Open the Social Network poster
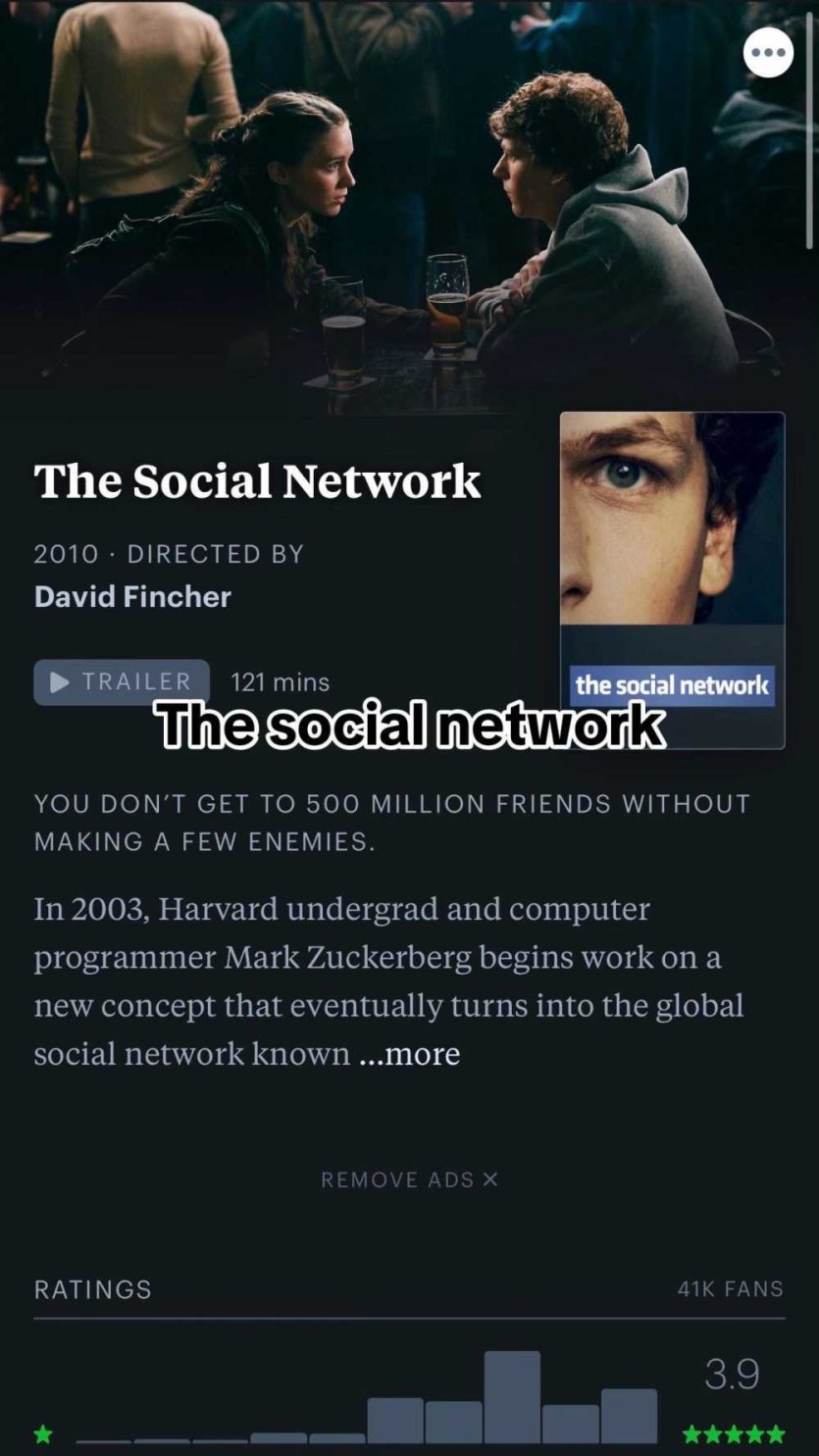 coord(672,549)
